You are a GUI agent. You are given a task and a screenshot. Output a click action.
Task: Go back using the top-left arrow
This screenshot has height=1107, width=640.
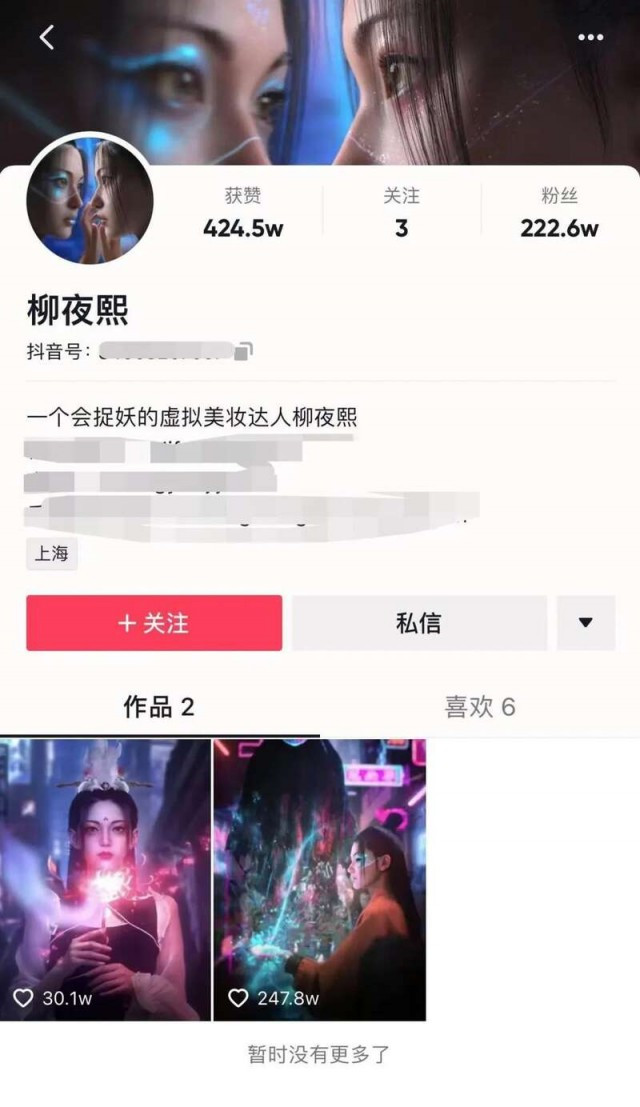[46, 38]
